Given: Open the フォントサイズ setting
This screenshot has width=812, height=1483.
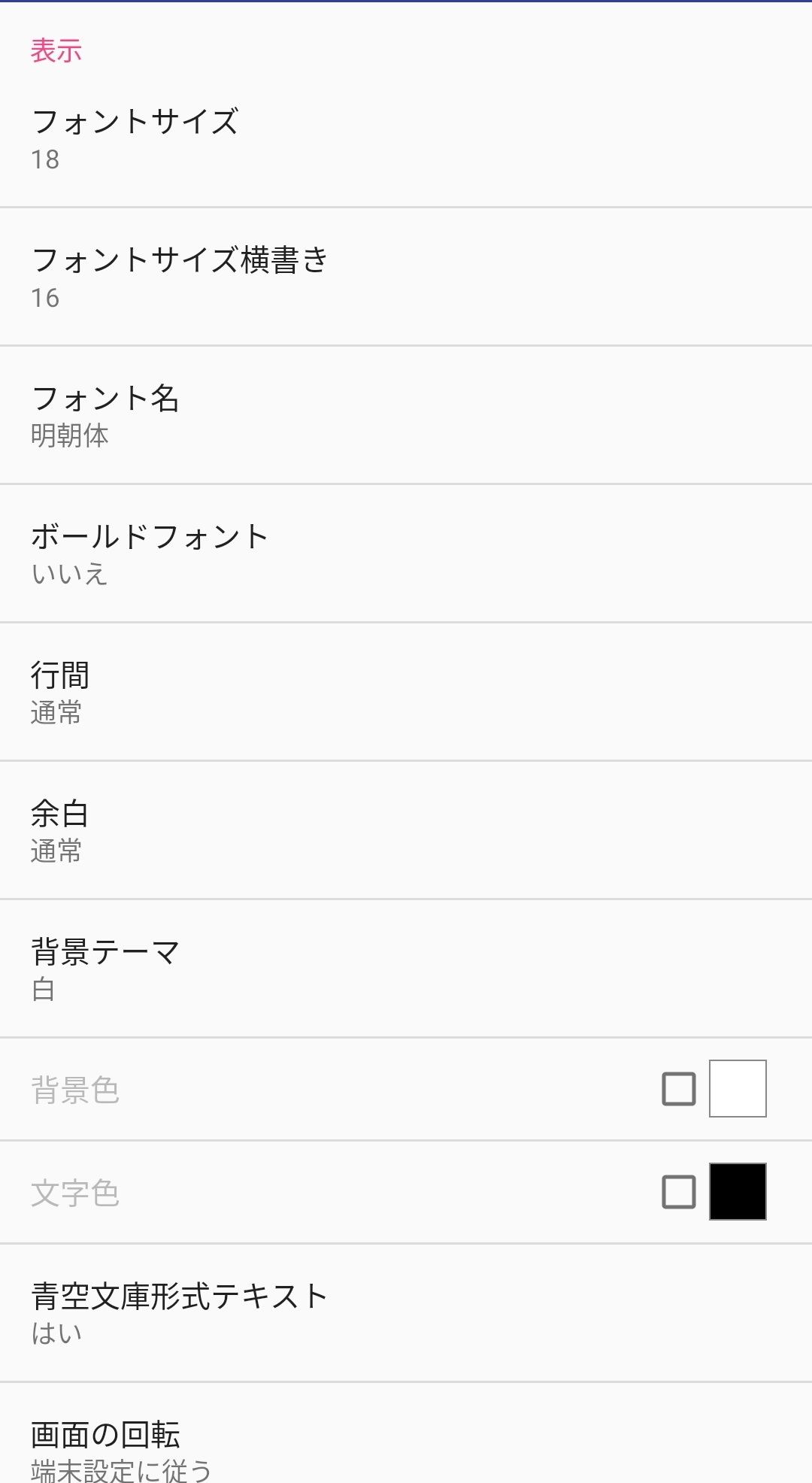Looking at the screenshot, I should 406,138.
